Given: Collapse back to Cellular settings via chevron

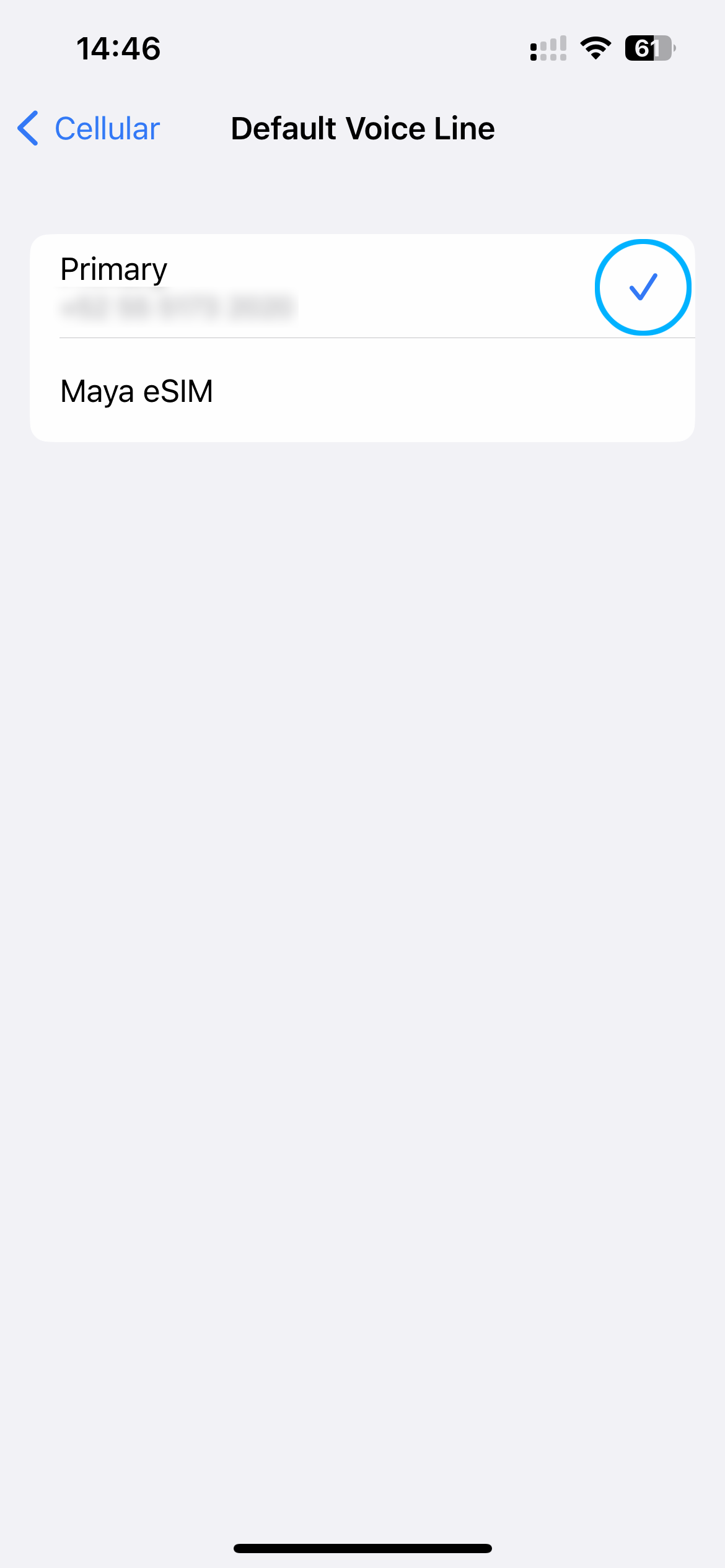Looking at the screenshot, I should pos(27,129).
